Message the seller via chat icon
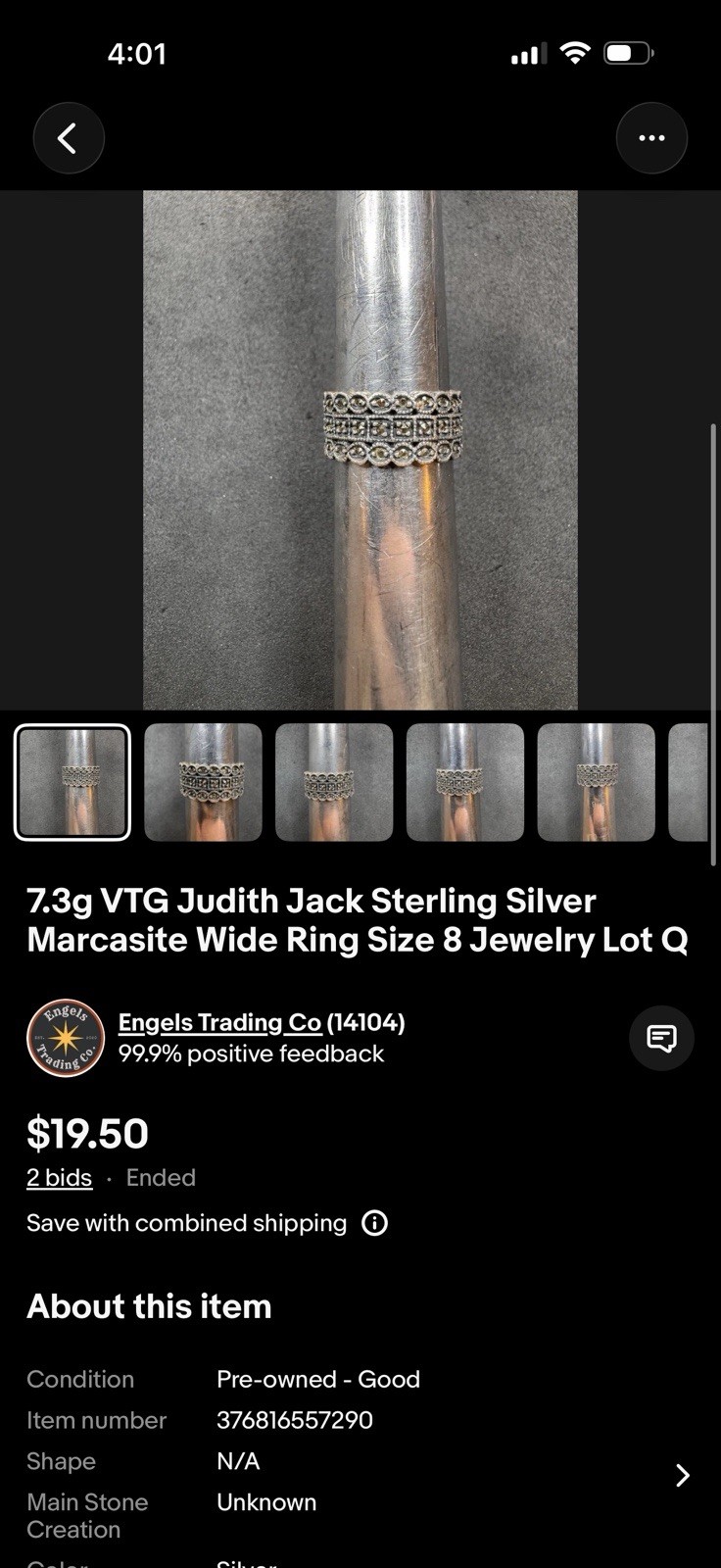This screenshot has width=721, height=1568. [x=661, y=1038]
